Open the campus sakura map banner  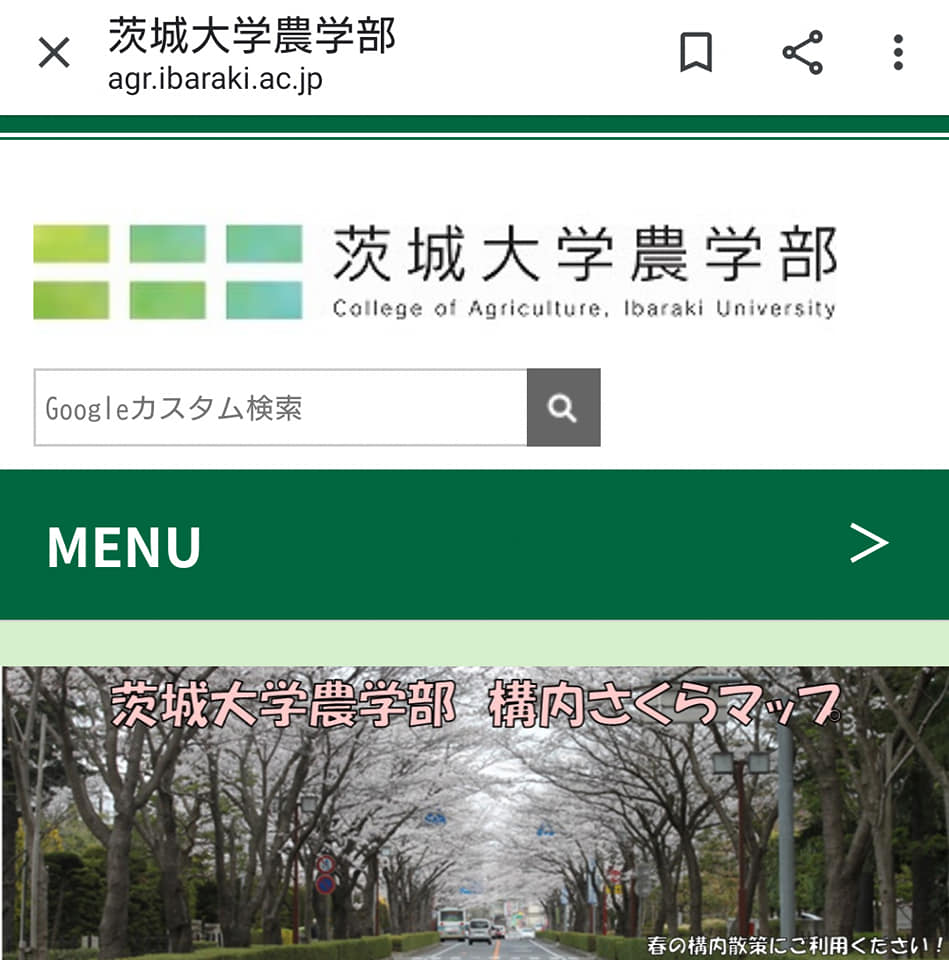click(x=474, y=812)
